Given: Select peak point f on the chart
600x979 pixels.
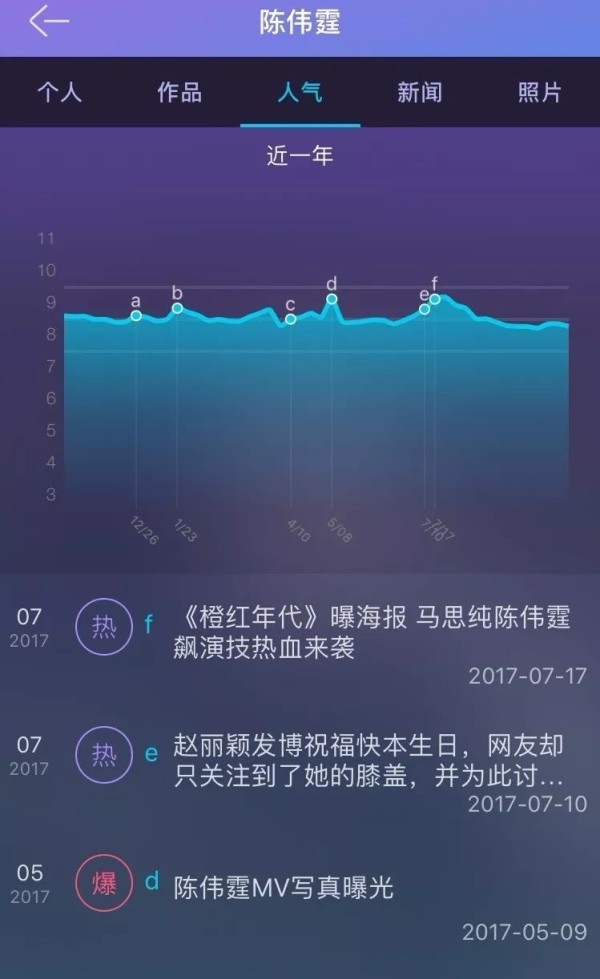Looking at the screenshot, I should click(x=435, y=299).
